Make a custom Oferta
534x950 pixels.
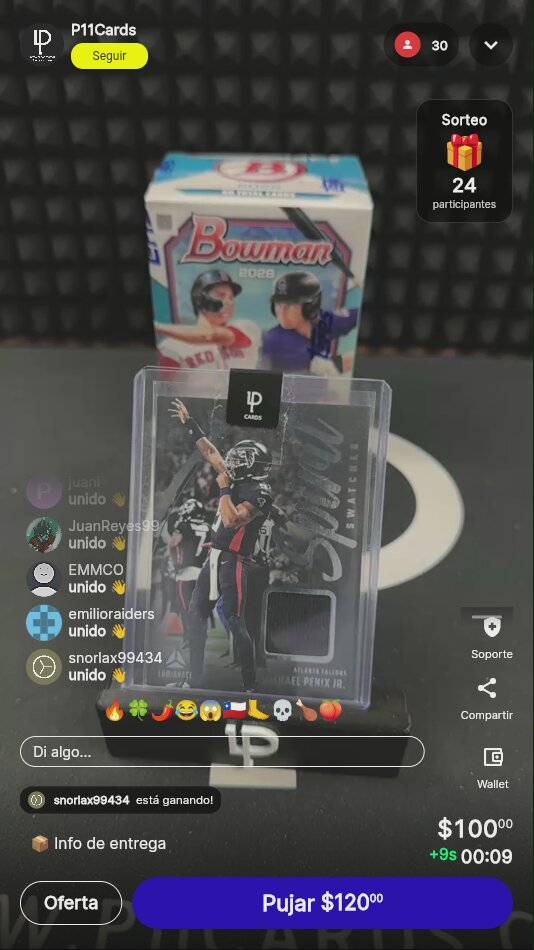[71, 903]
